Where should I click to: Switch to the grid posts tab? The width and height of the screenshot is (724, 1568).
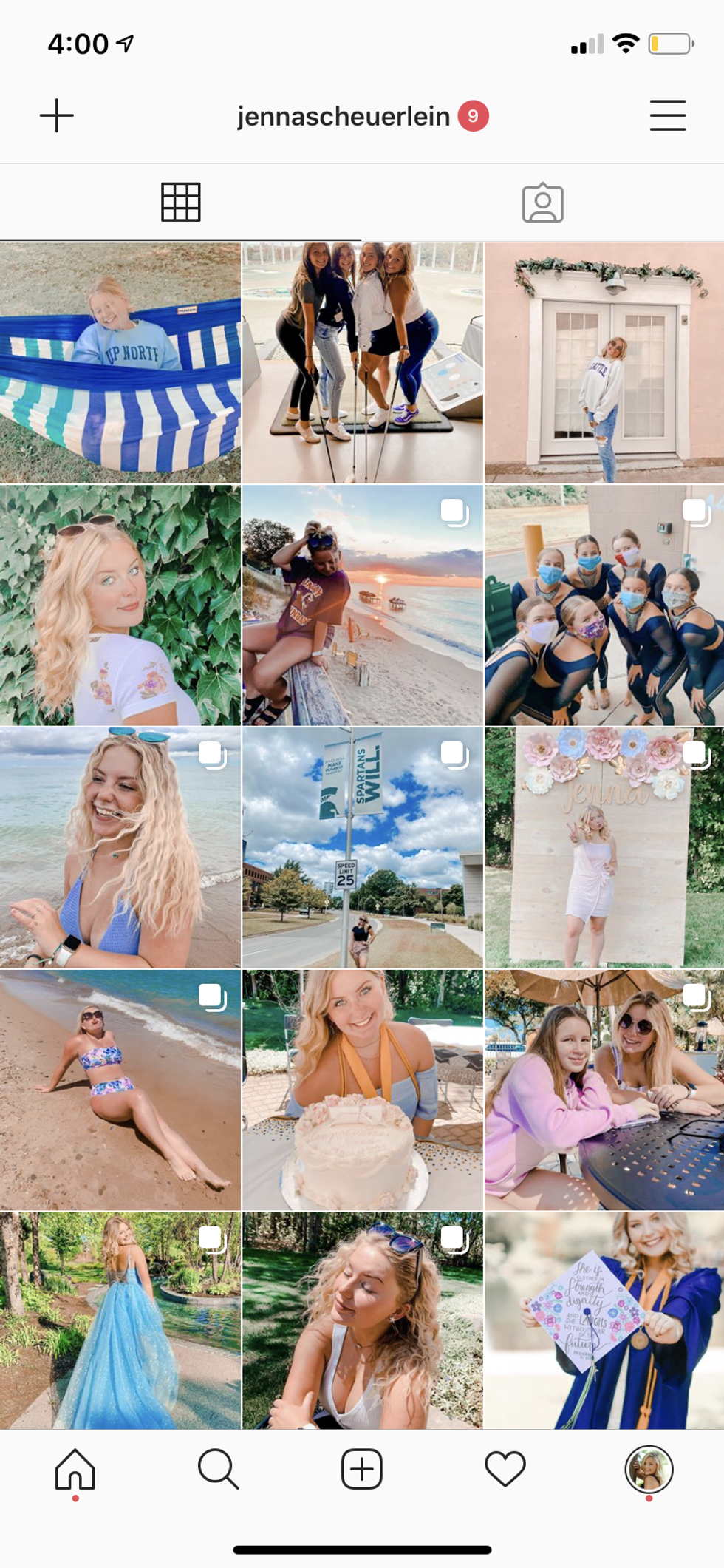[181, 202]
